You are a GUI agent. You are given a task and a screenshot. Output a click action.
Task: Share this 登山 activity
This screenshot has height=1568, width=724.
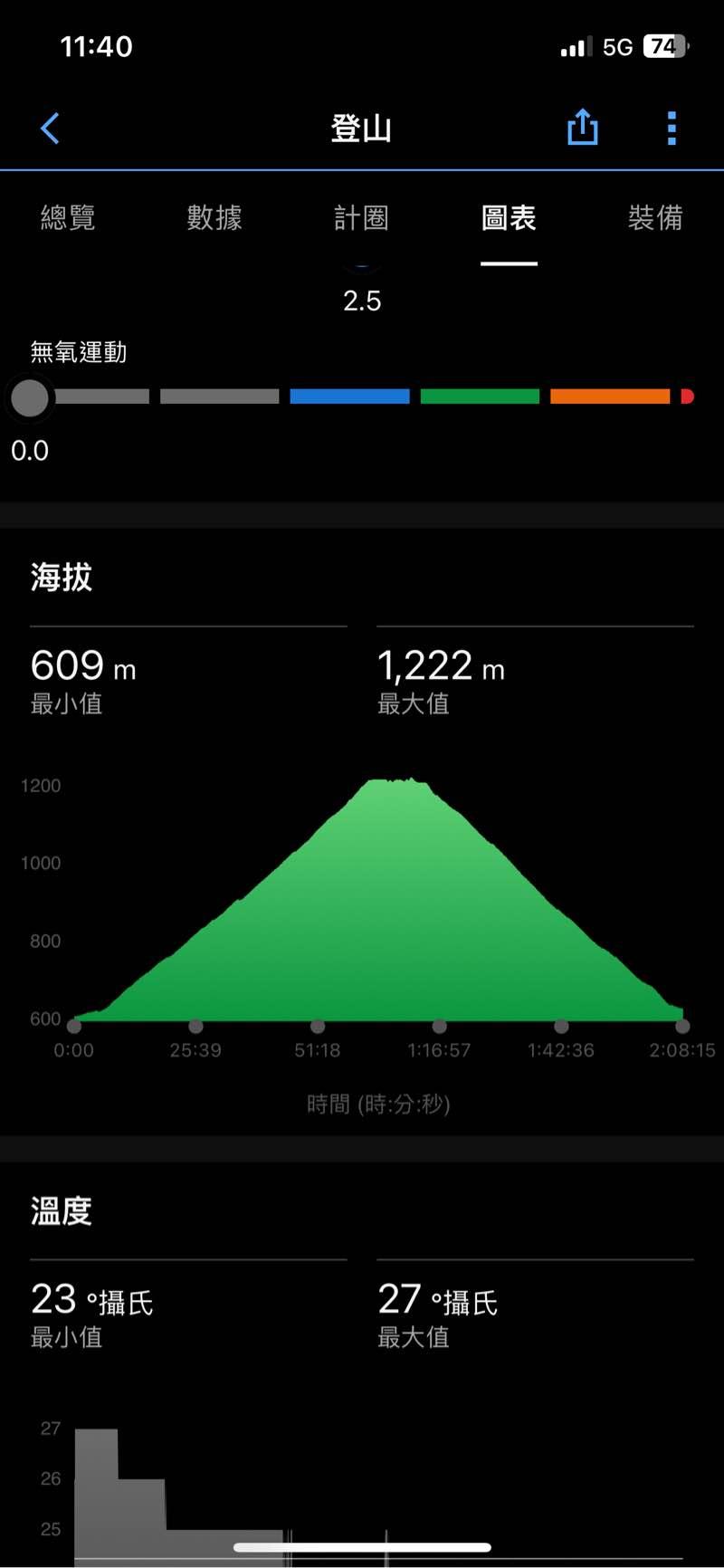click(582, 128)
